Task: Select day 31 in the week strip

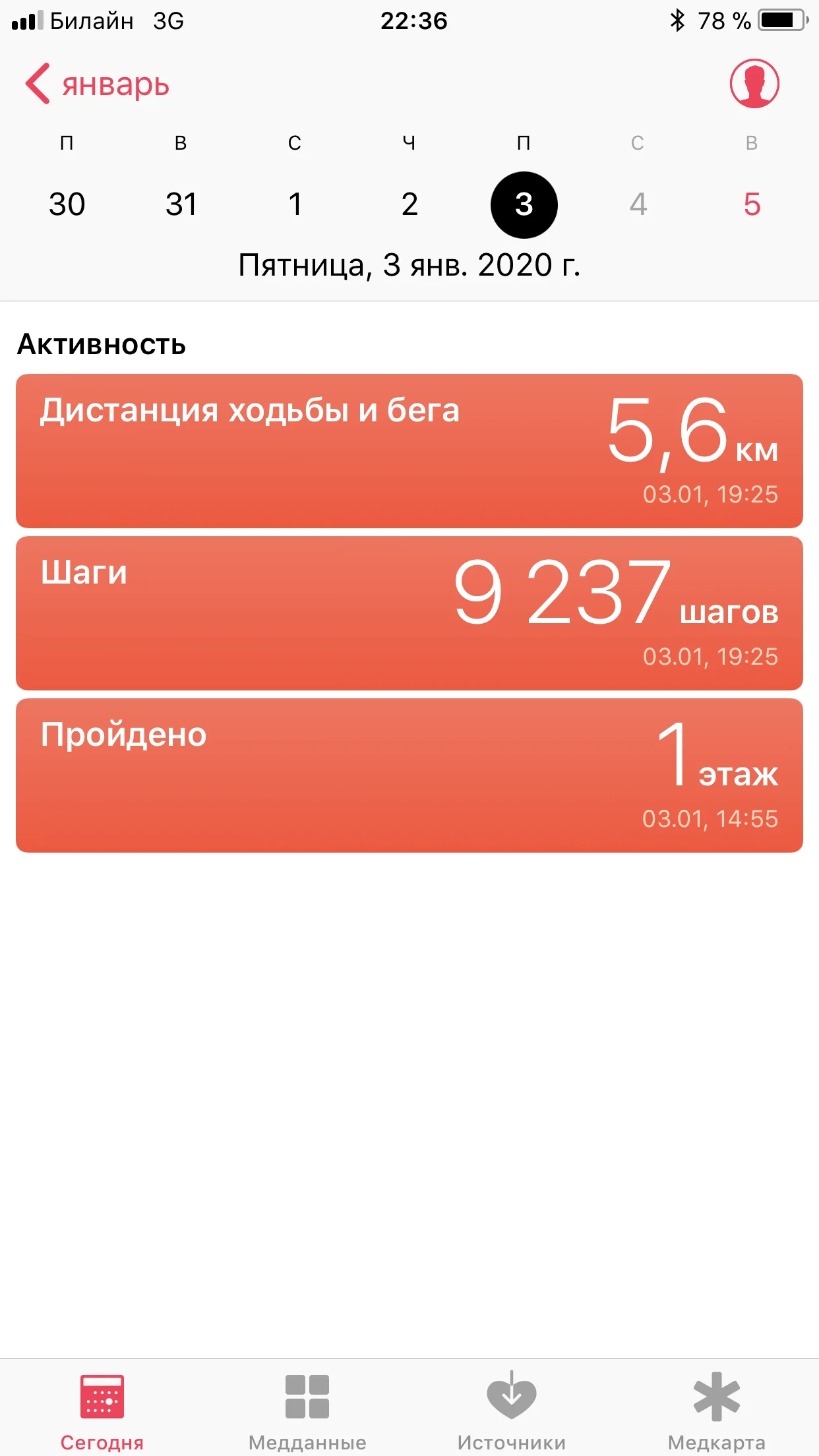Action: [x=181, y=204]
